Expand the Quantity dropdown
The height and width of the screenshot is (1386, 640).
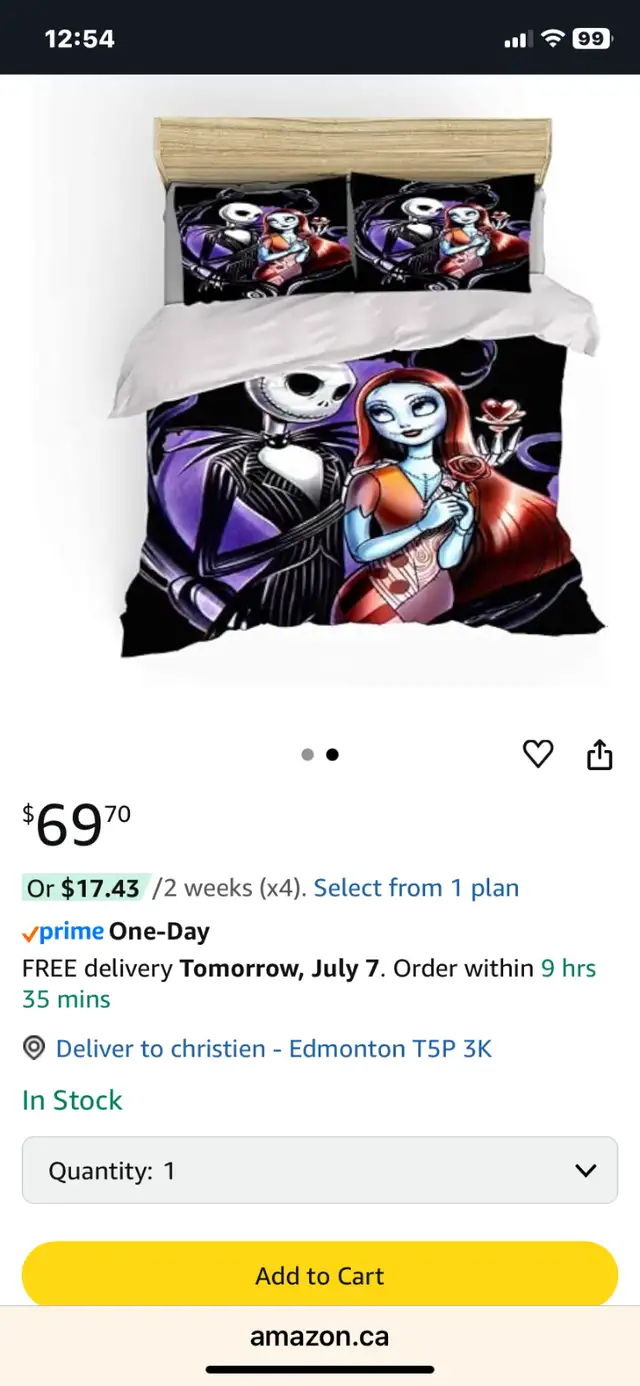[x=320, y=1170]
